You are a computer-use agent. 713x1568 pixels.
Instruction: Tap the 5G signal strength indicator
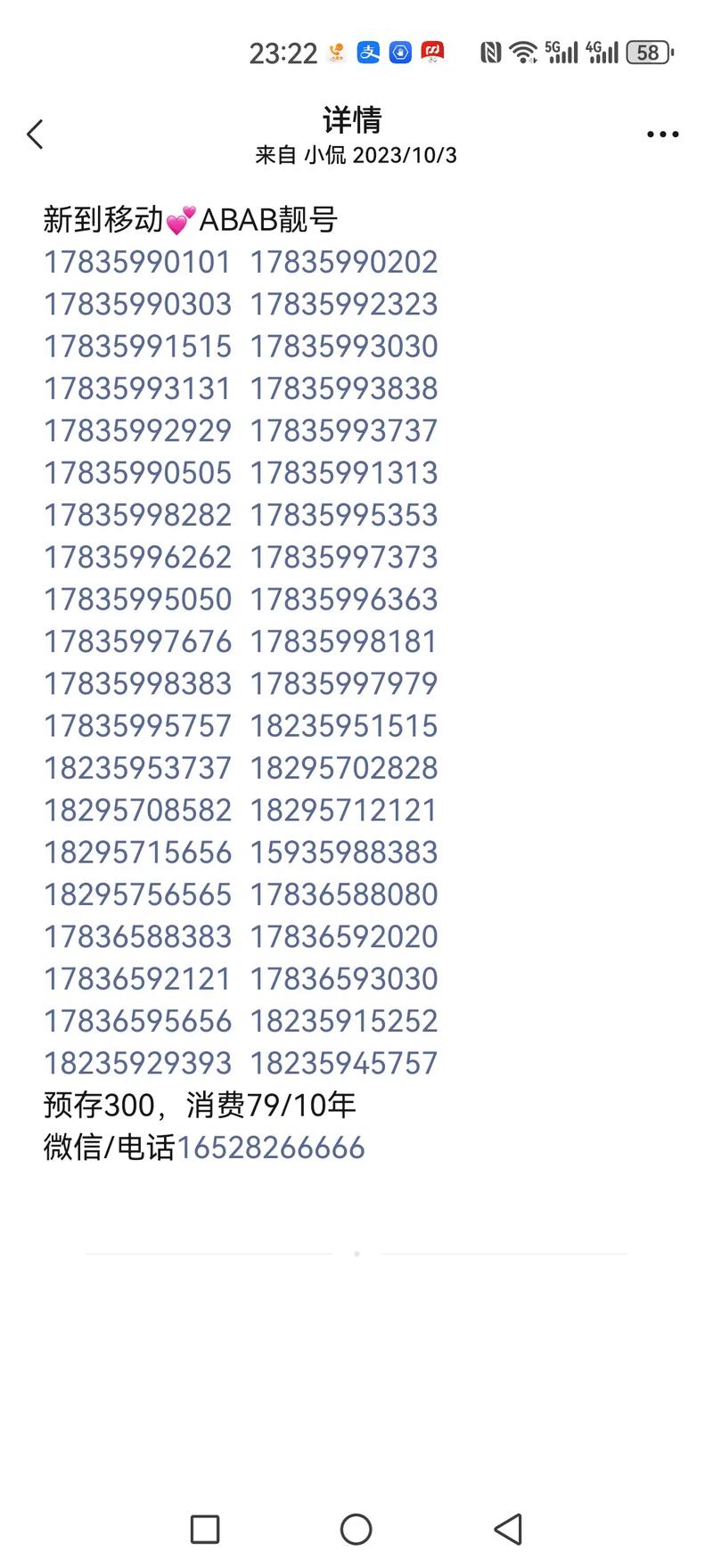pyautogui.click(x=560, y=53)
